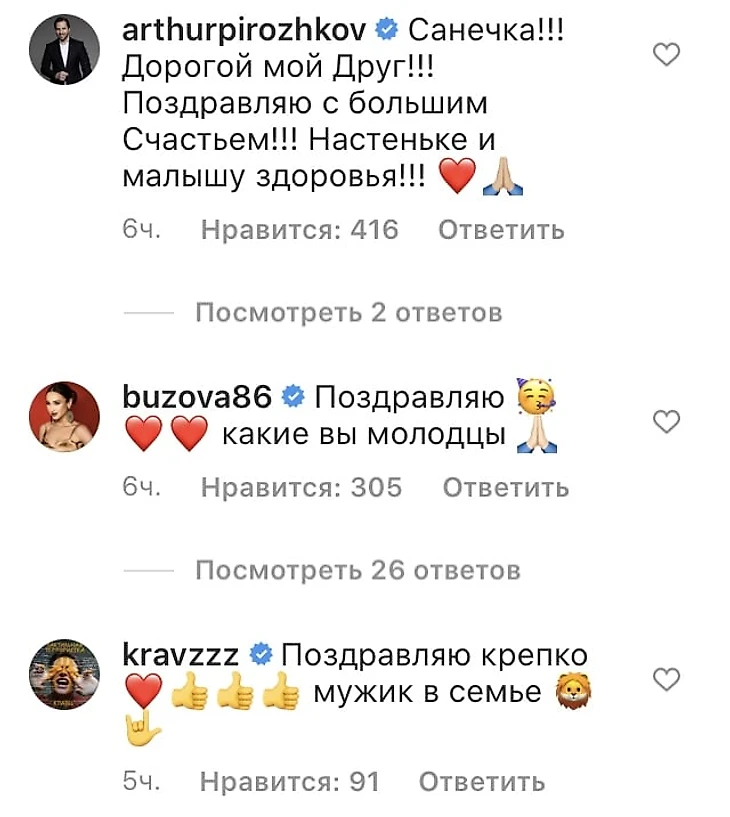730x817 pixels.
Task: Open arthurpirozhkov's profile picture
Action: click(67, 51)
